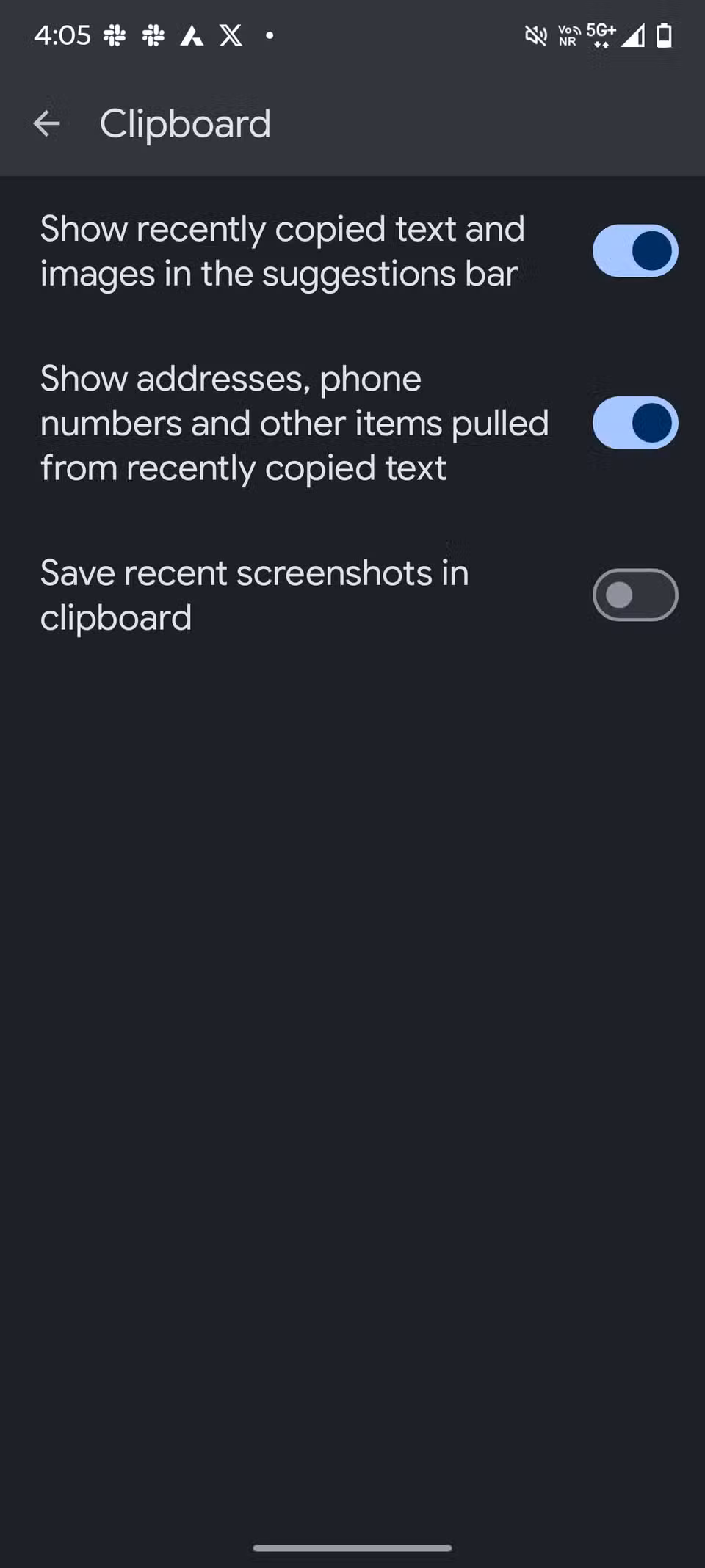Tap the gesture navigation handle
Image resolution: width=705 pixels, height=1568 pixels.
(352, 1547)
